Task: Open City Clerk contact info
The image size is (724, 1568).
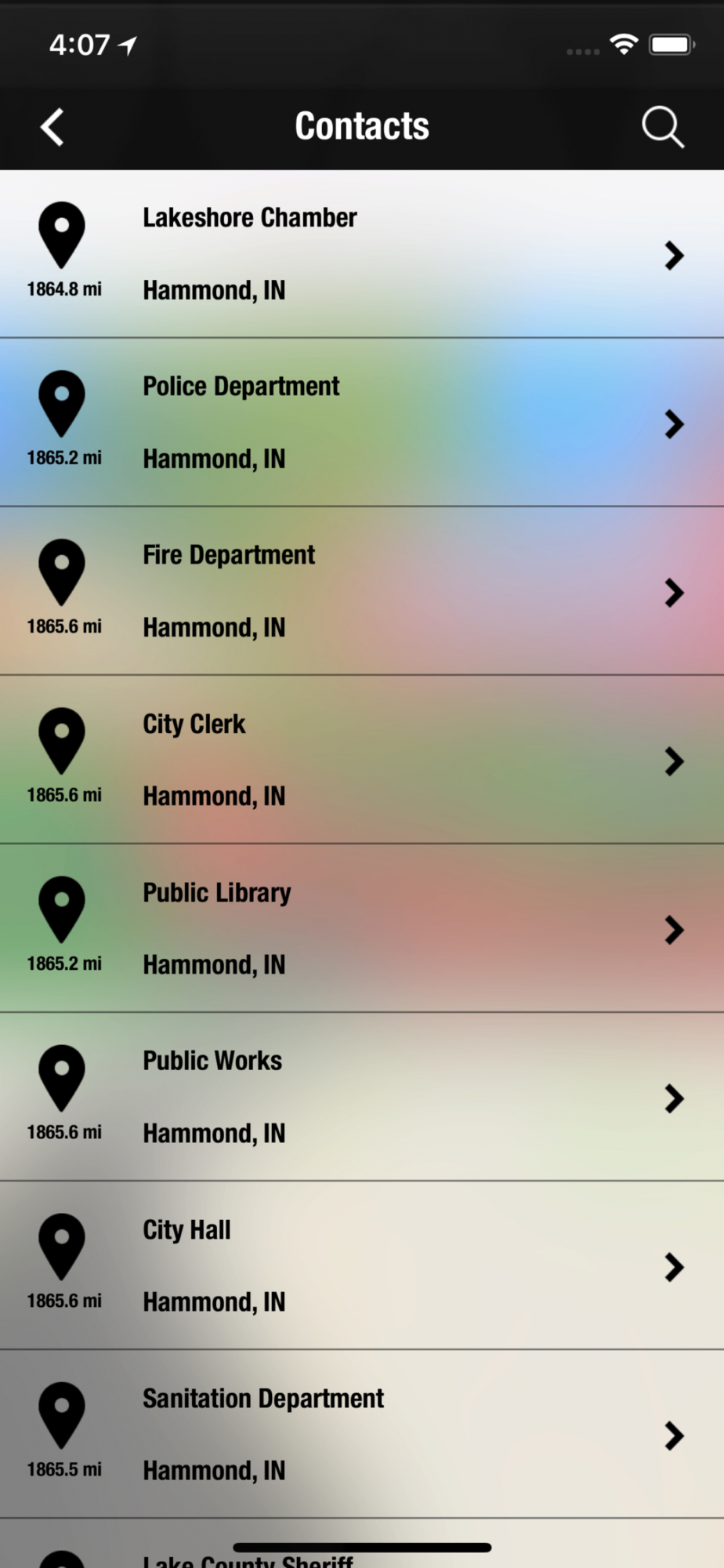Action: coord(362,760)
